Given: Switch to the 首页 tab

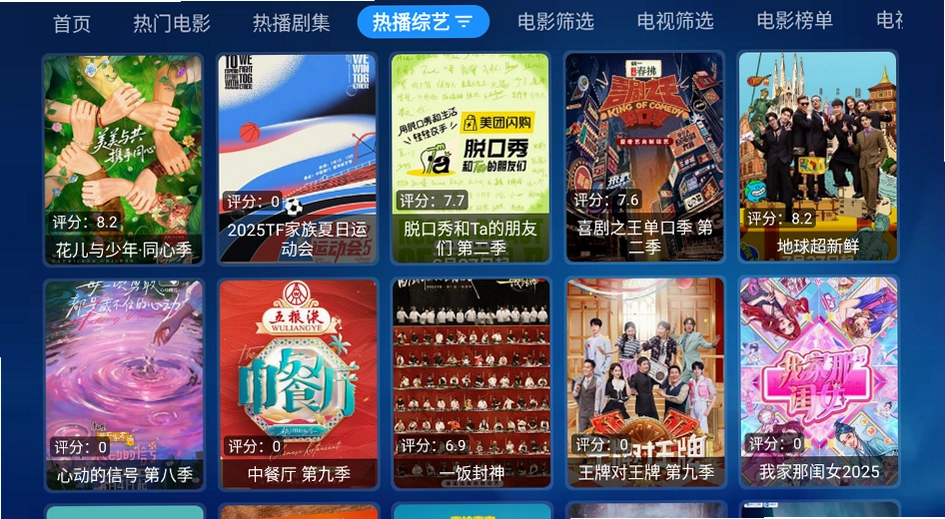Looking at the screenshot, I should [72, 23].
